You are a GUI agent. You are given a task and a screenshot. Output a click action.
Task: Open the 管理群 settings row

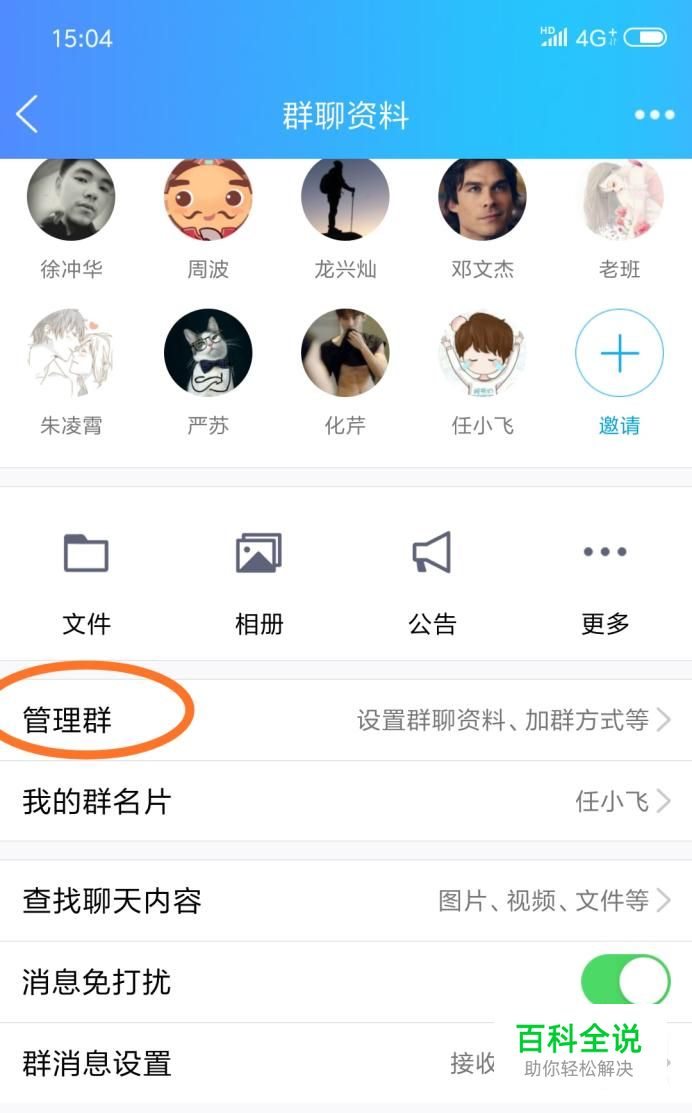346,720
